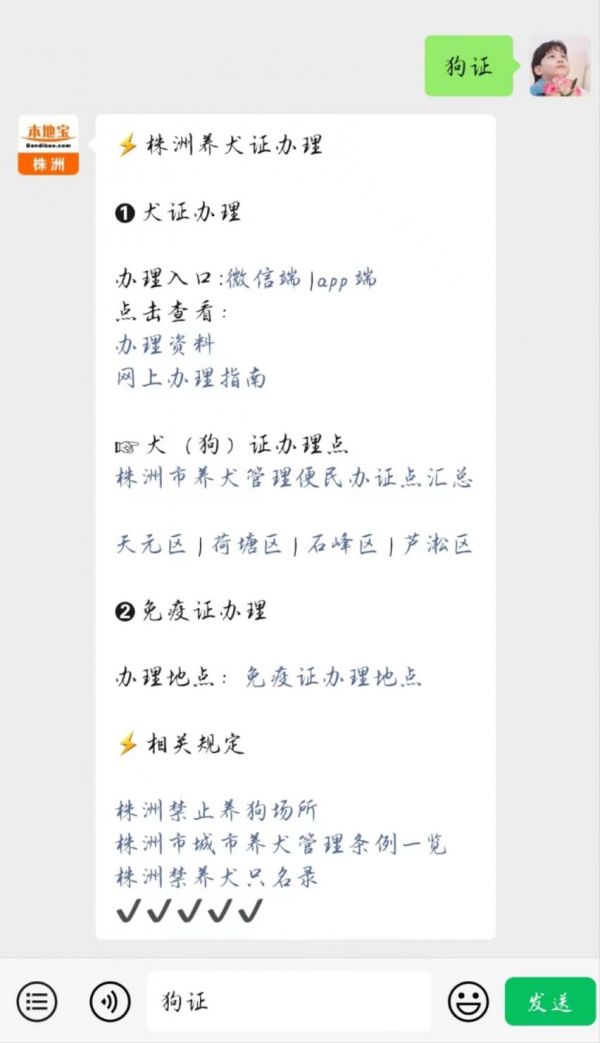Open the 免疫证办理地点 link
Image resolution: width=600 pixels, height=1043 pixels.
click(x=333, y=677)
